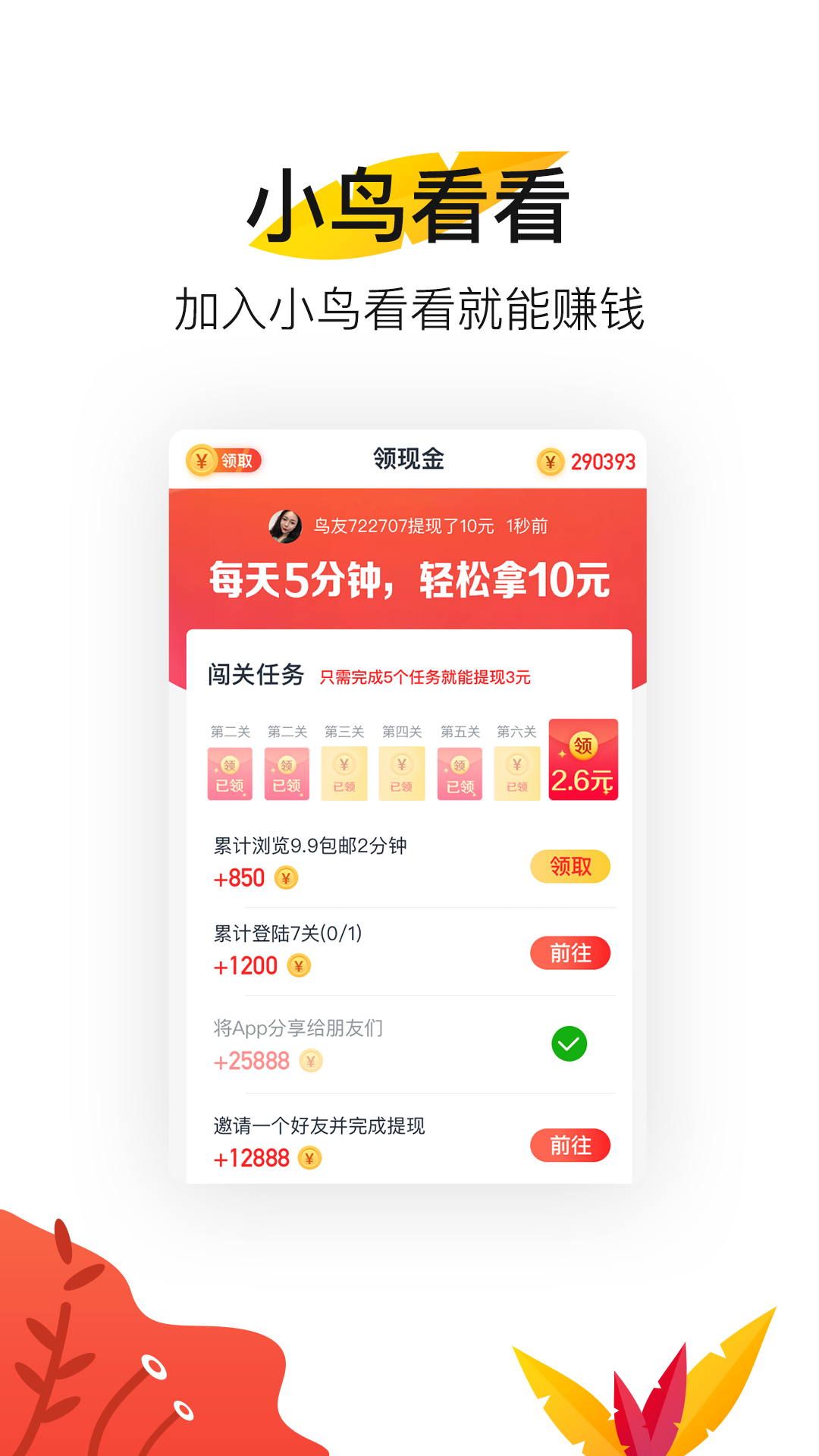Select the 第四关 coin reward icon
The width and height of the screenshot is (819, 1456).
pyautogui.click(x=401, y=772)
